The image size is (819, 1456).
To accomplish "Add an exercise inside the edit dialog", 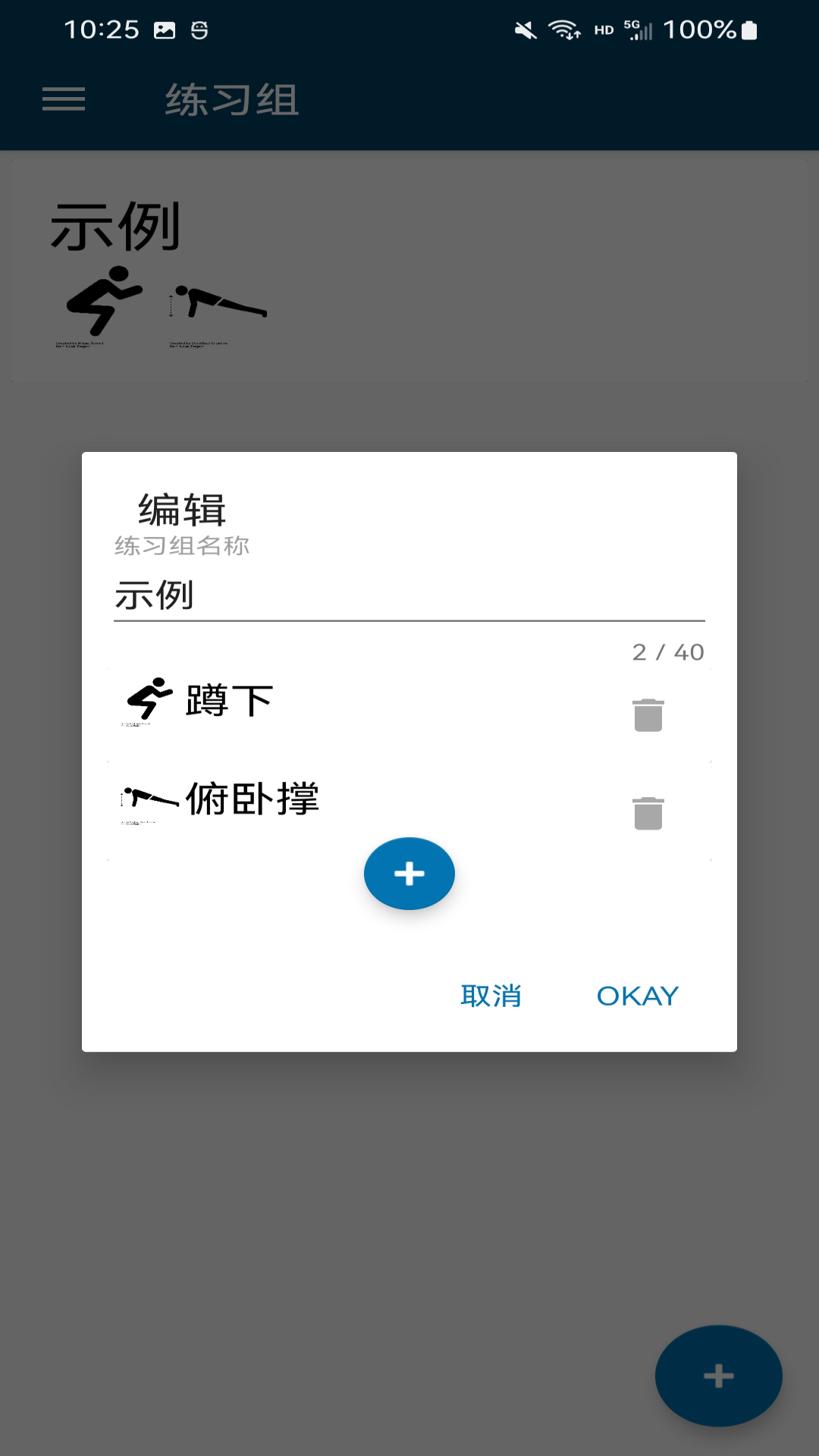I will click(409, 874).
